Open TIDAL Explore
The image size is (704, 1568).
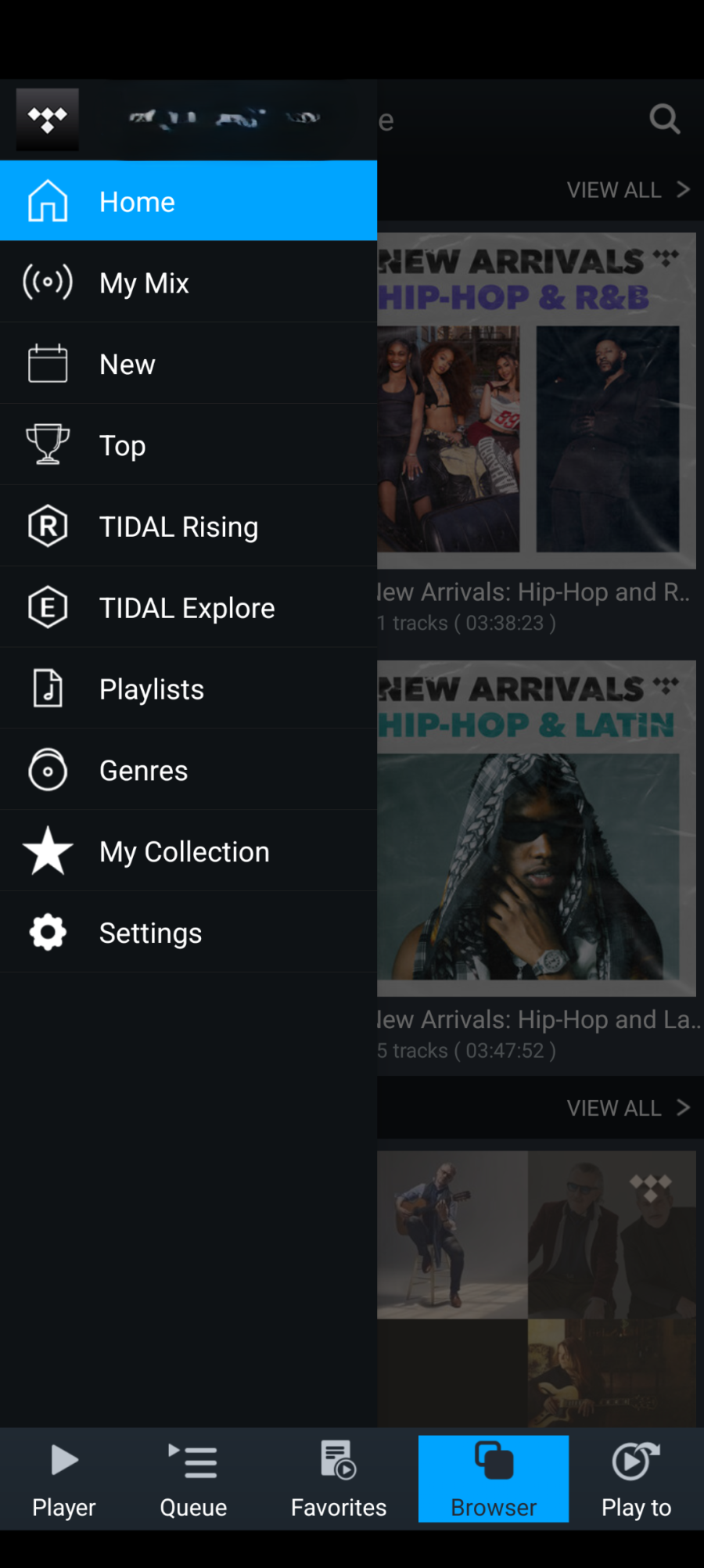(188, 609)
